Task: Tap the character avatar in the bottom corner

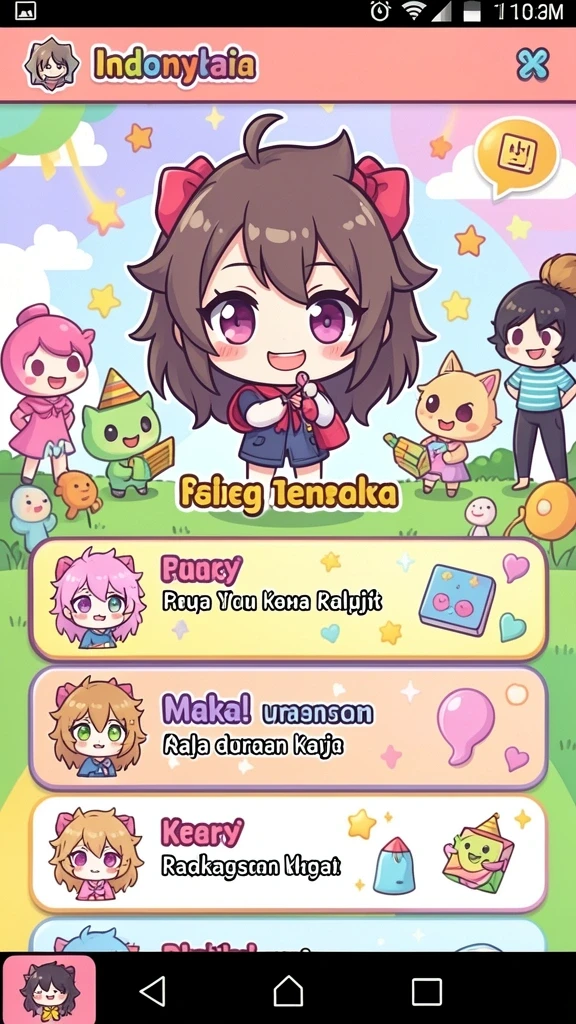Action: click(x=49, y=989)
